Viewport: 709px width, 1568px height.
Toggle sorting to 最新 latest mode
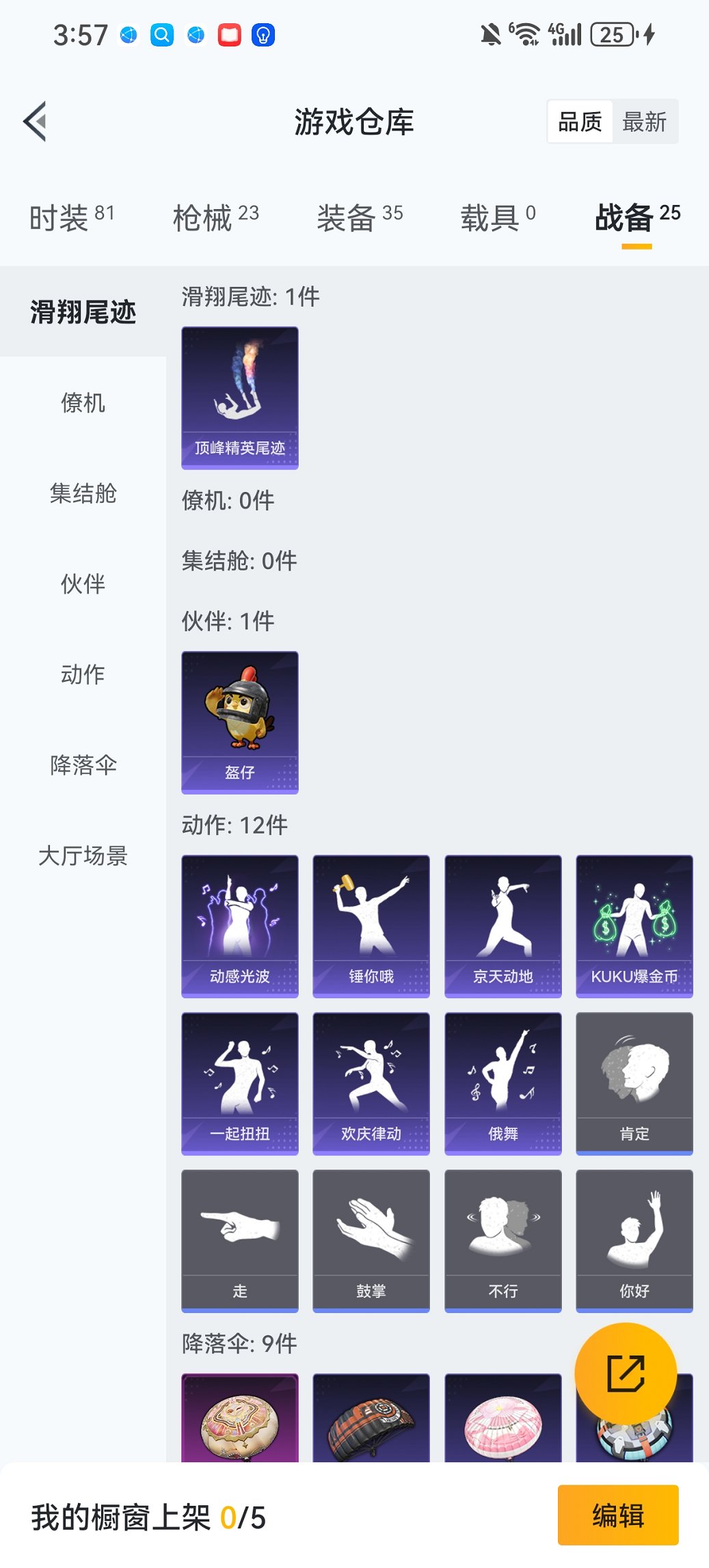click(646, 121)
